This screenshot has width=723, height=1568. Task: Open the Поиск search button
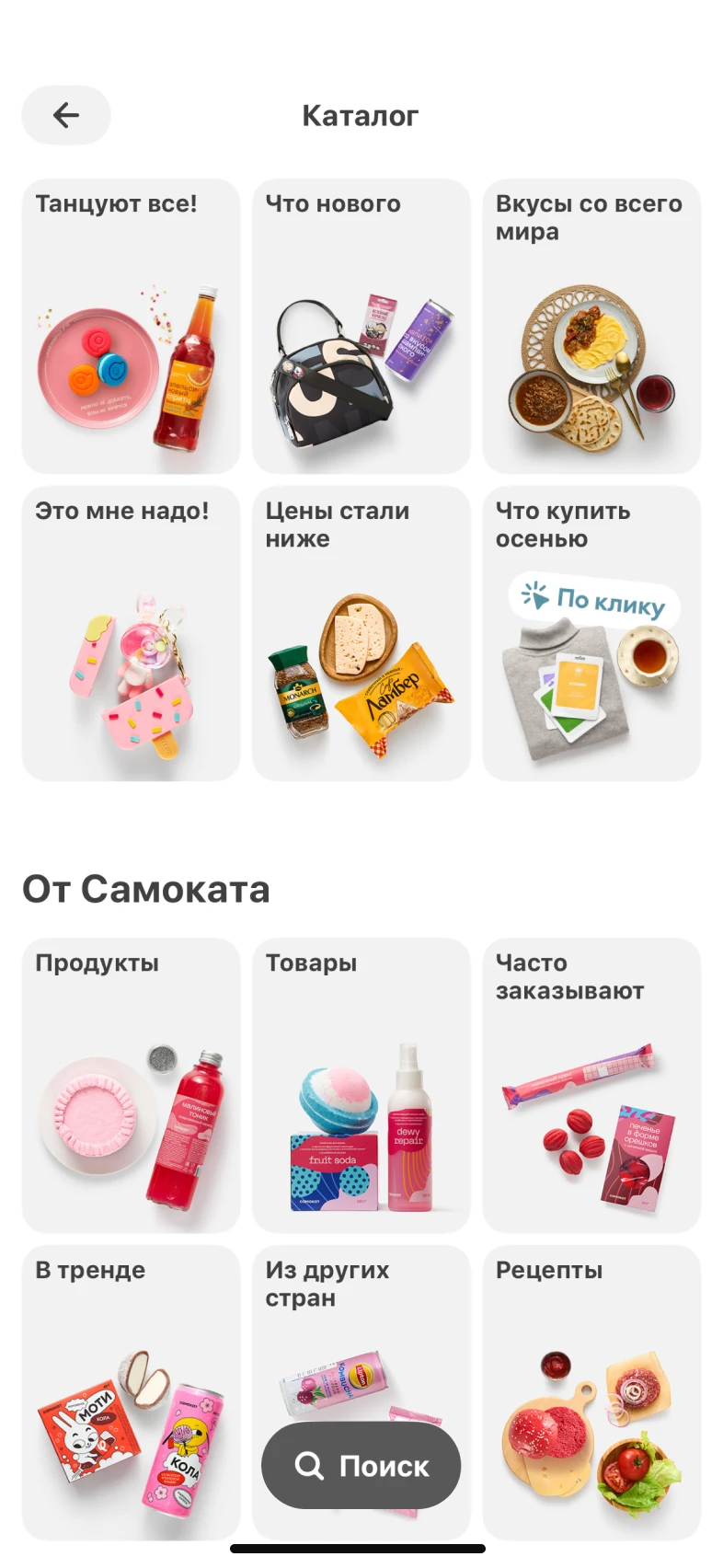361,1465
